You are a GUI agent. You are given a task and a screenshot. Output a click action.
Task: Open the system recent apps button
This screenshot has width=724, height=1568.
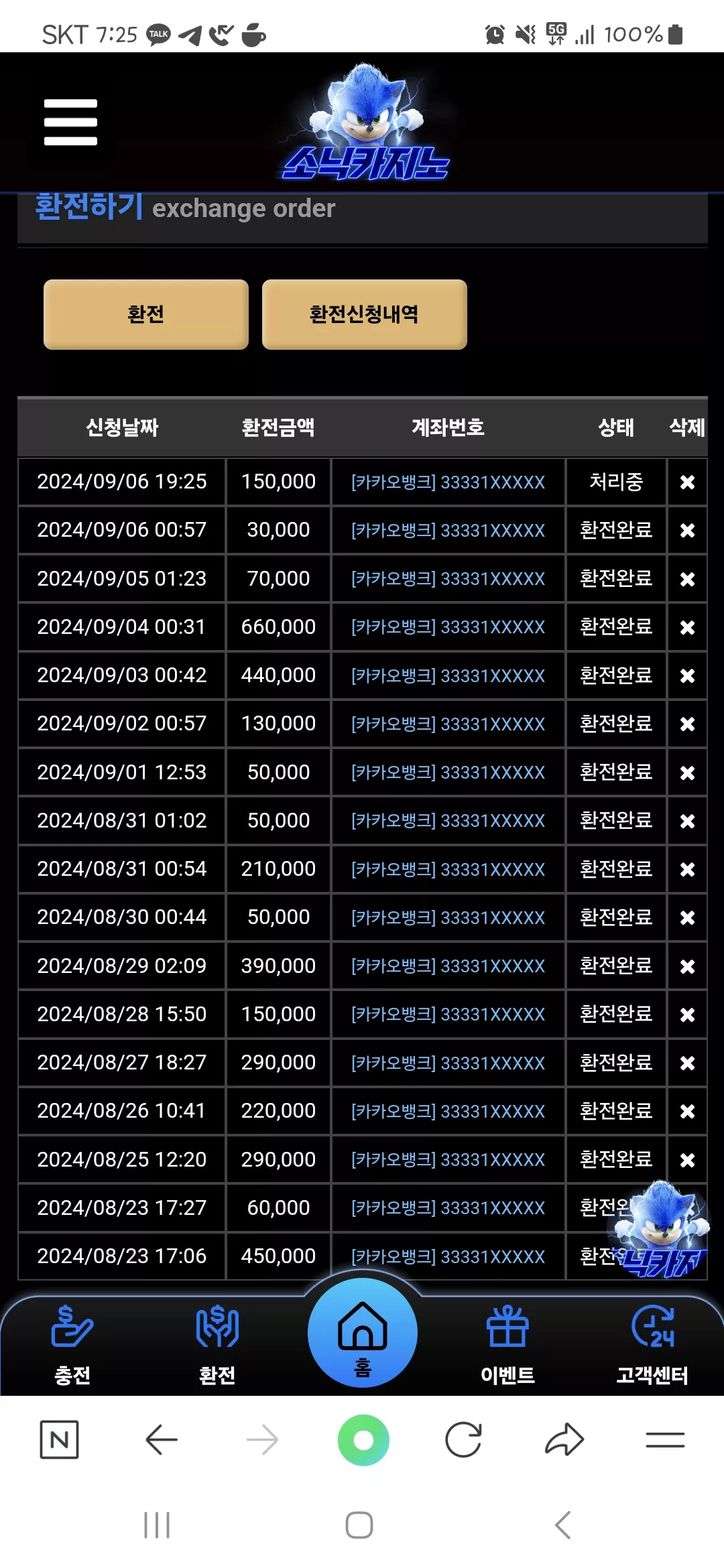pyautogui.click(x=157, y=1525)
